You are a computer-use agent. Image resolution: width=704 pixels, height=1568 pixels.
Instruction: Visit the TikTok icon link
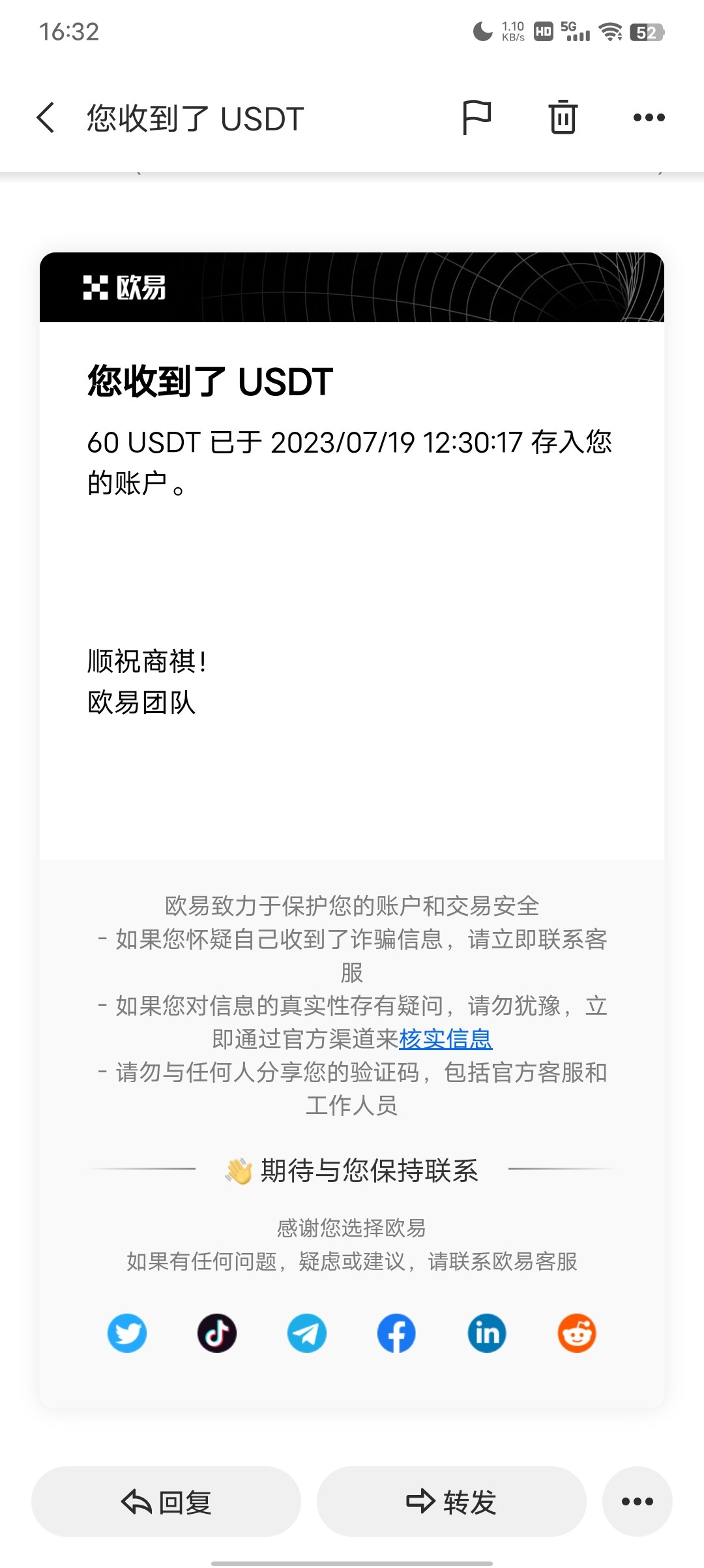pos(217,1333)
